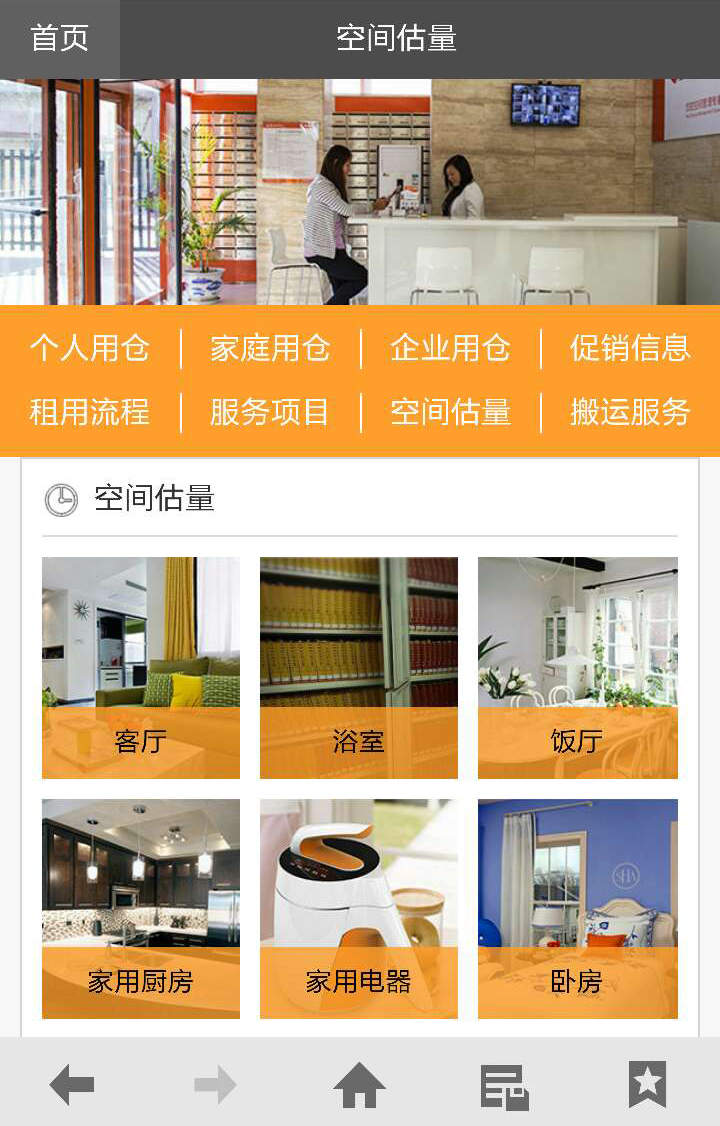The width and height of the screenshot is (720, 1126).
Task: Select the 企业用仓 menu item
Action: [450, 348]
